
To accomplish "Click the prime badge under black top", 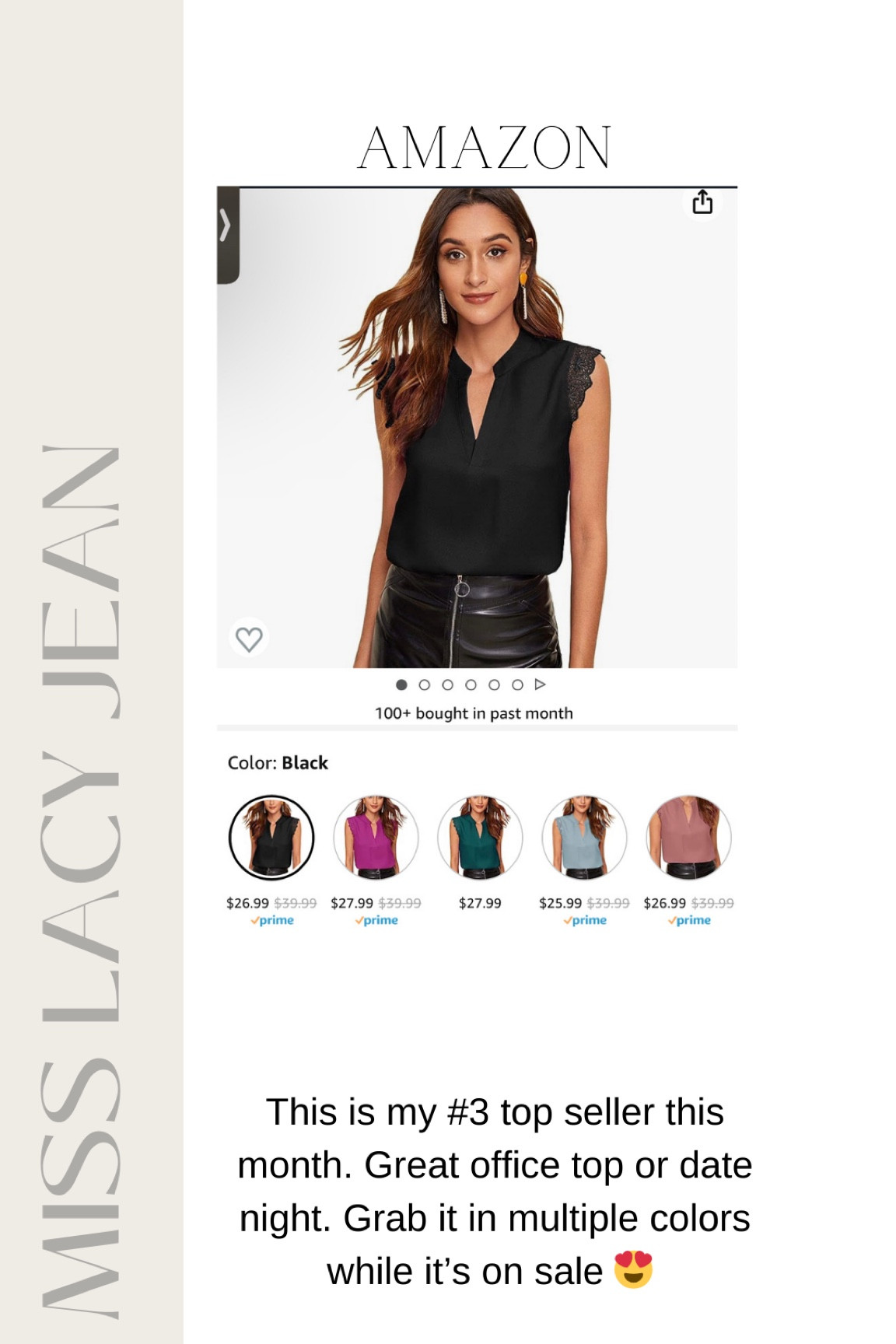I will pyautogui.click(x=272, y=920).
